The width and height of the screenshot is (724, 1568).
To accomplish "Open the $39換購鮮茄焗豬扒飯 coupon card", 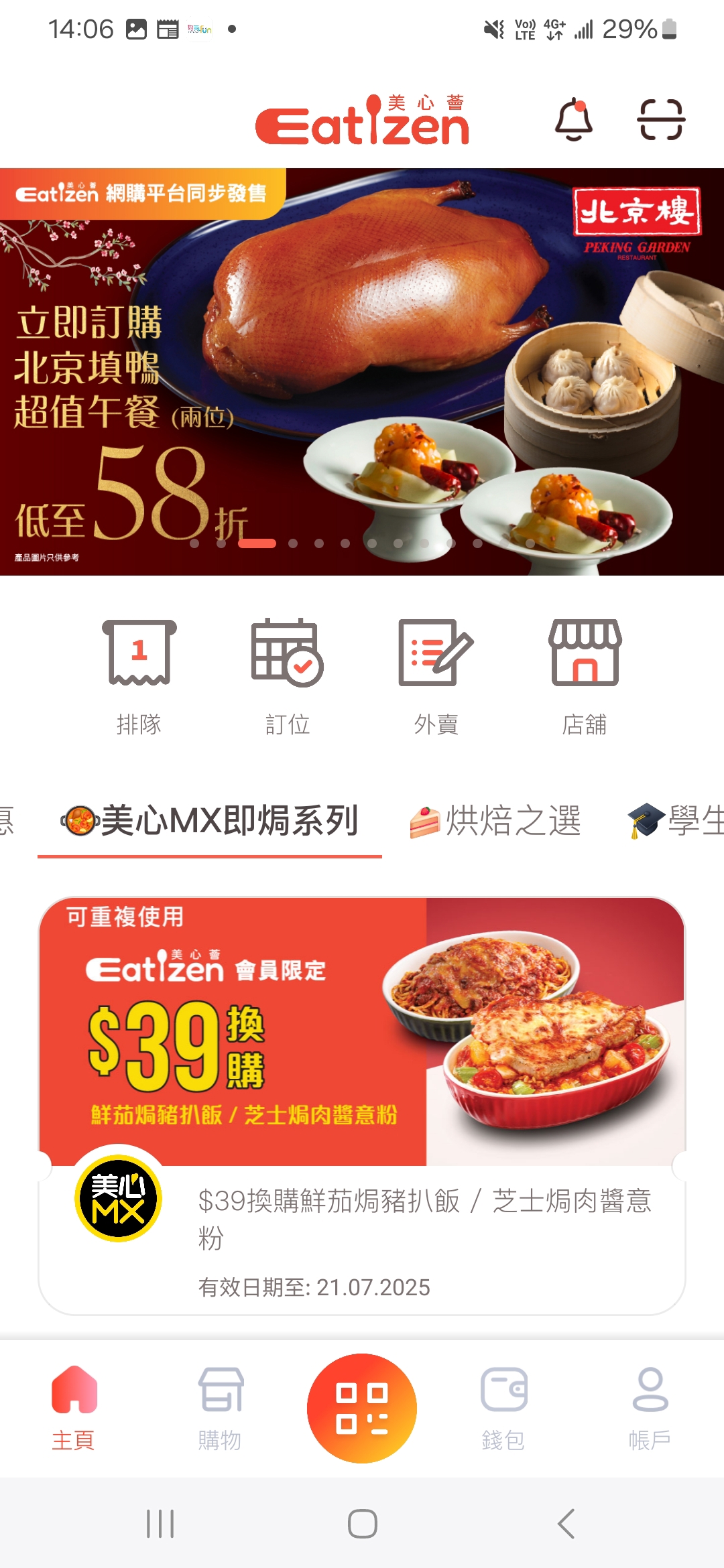I will pos(362,1106).
